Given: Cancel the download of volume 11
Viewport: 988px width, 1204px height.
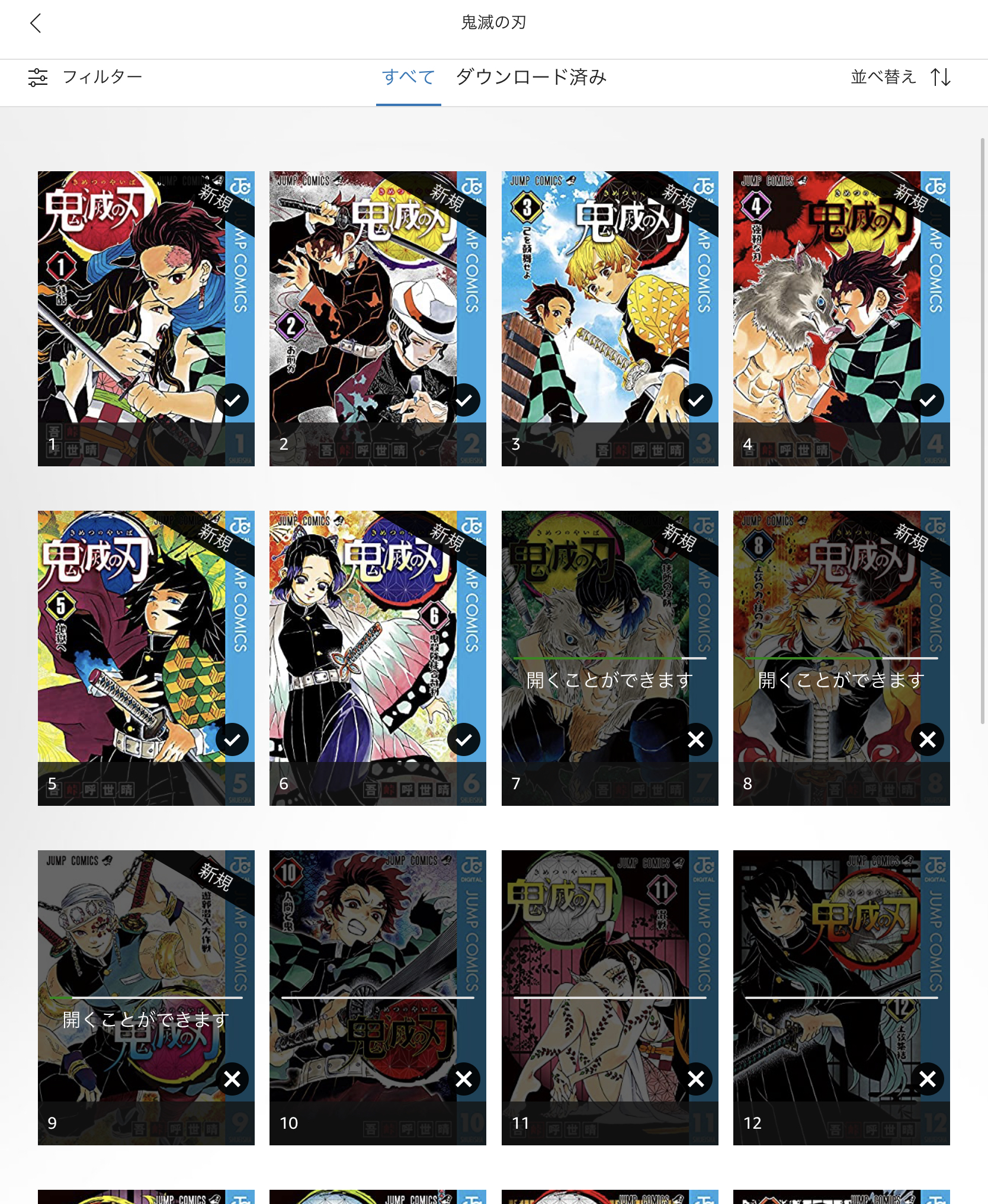Looking at the screenshot, I should [695, 1079].
